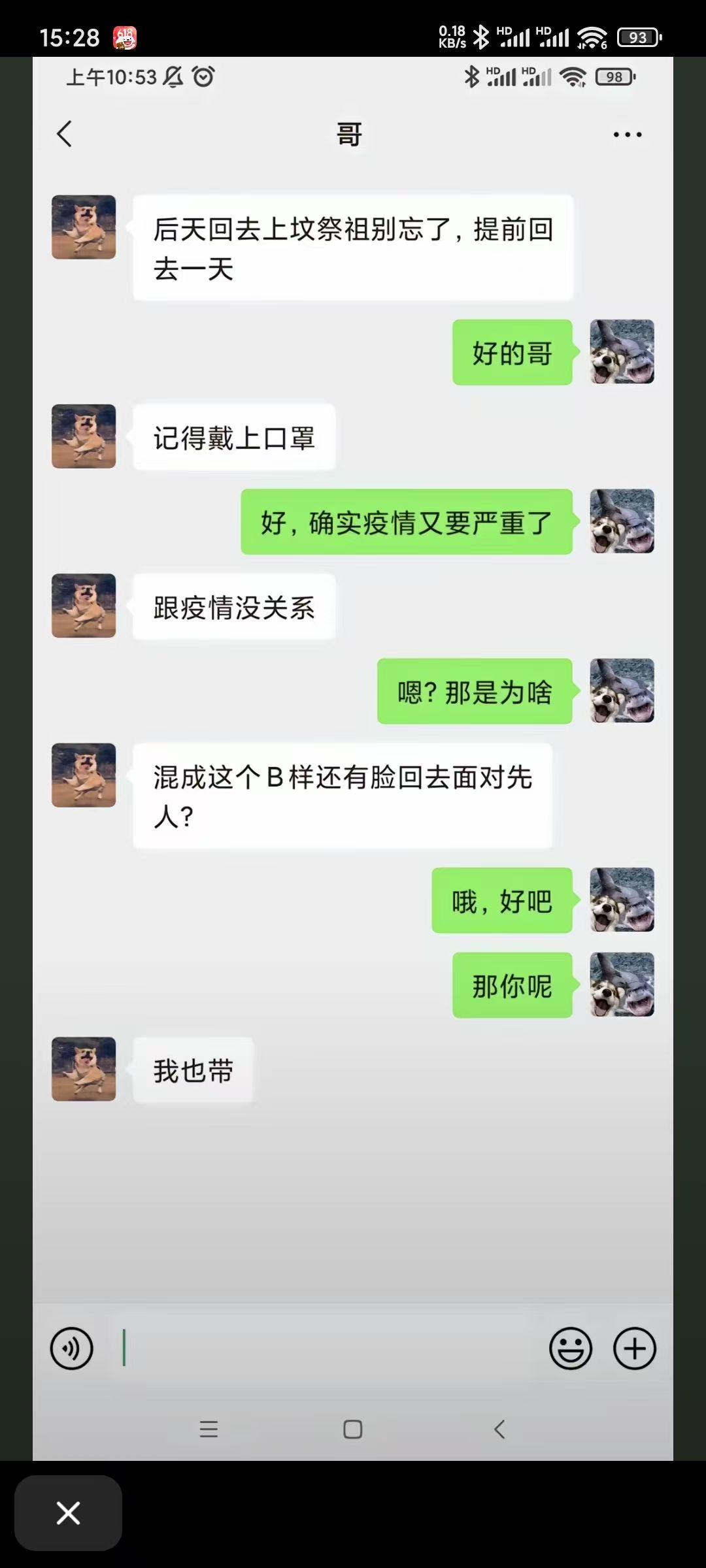Tap the recent apps button in navigation bar

209,1428
